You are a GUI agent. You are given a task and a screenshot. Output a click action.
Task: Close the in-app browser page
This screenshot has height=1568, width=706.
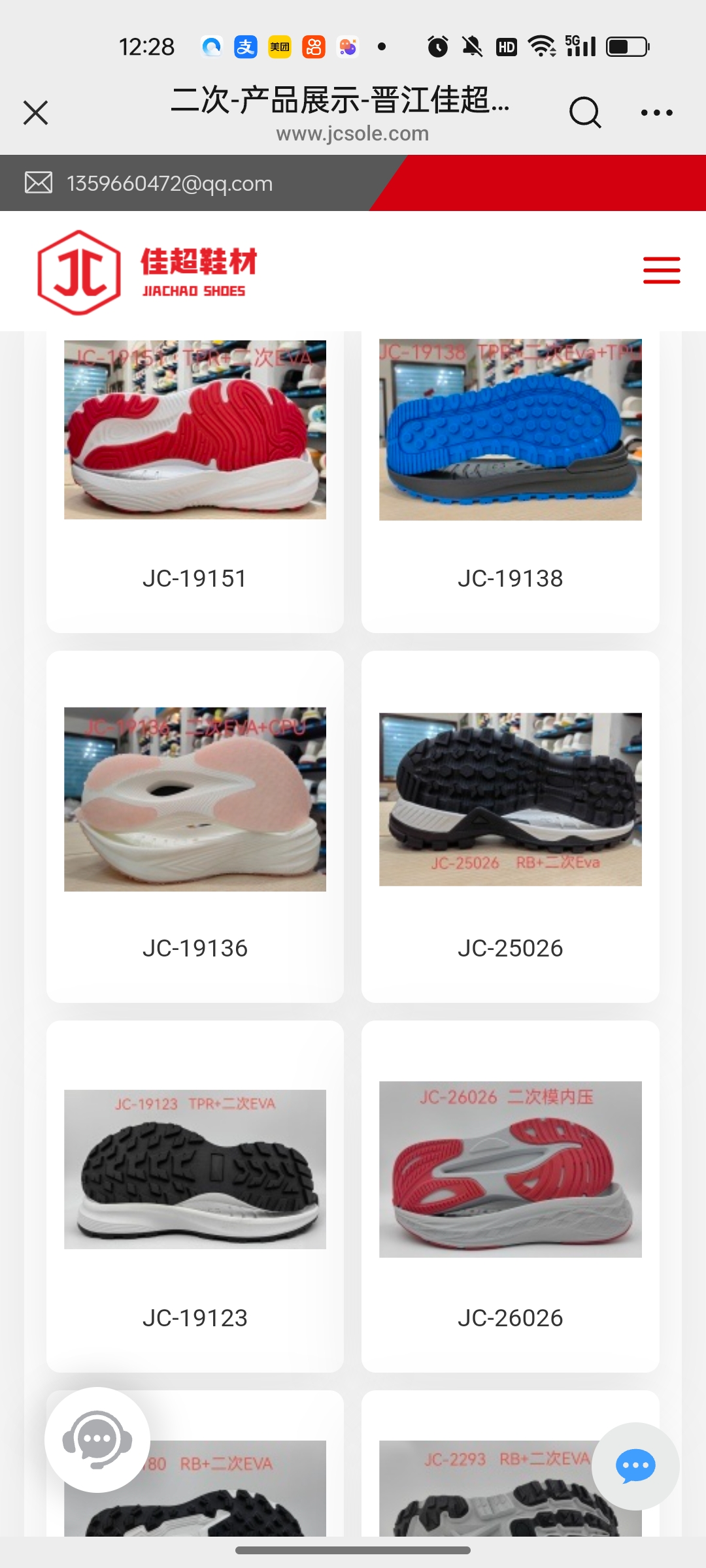click(35, 112)
